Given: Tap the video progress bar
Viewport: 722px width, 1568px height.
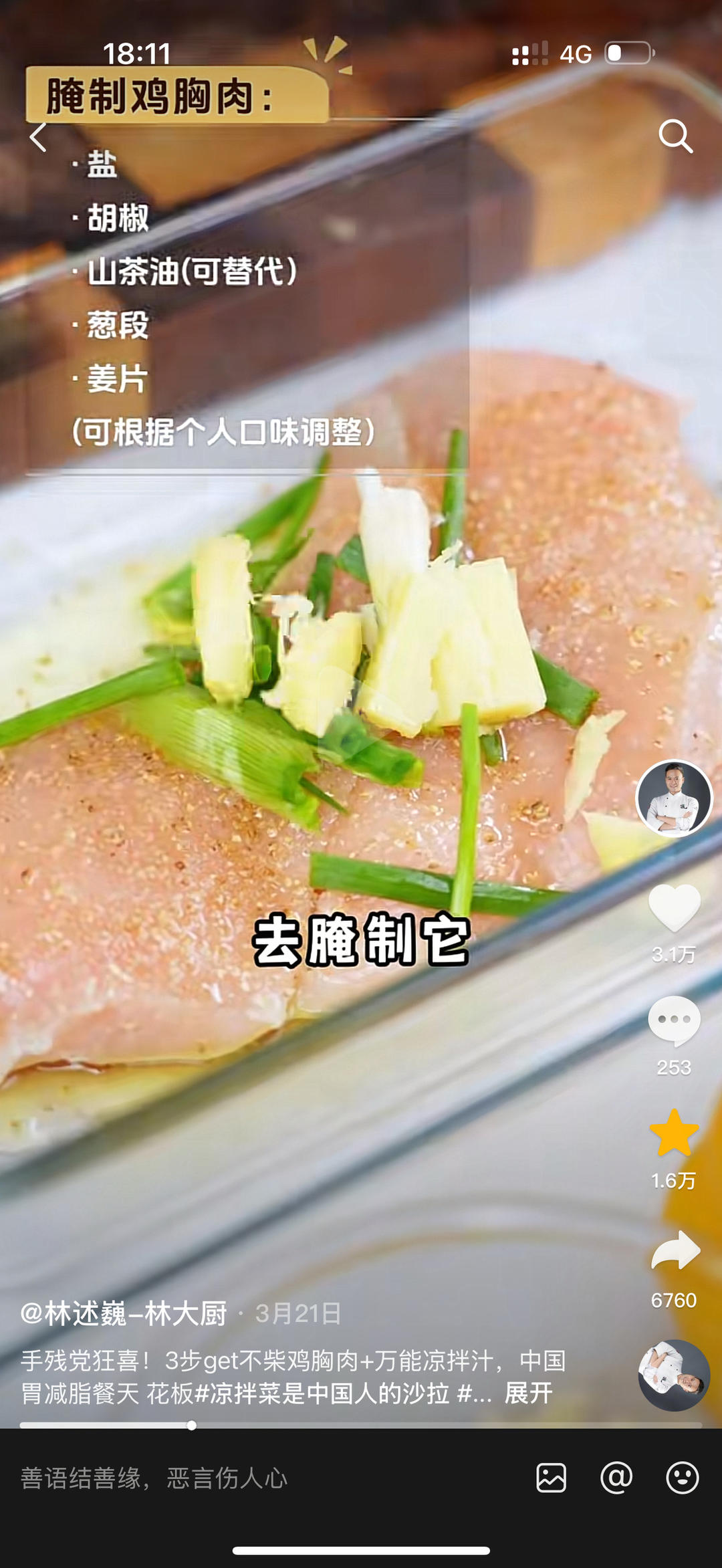Looking at the screenshot, I should coord(361,1425).
